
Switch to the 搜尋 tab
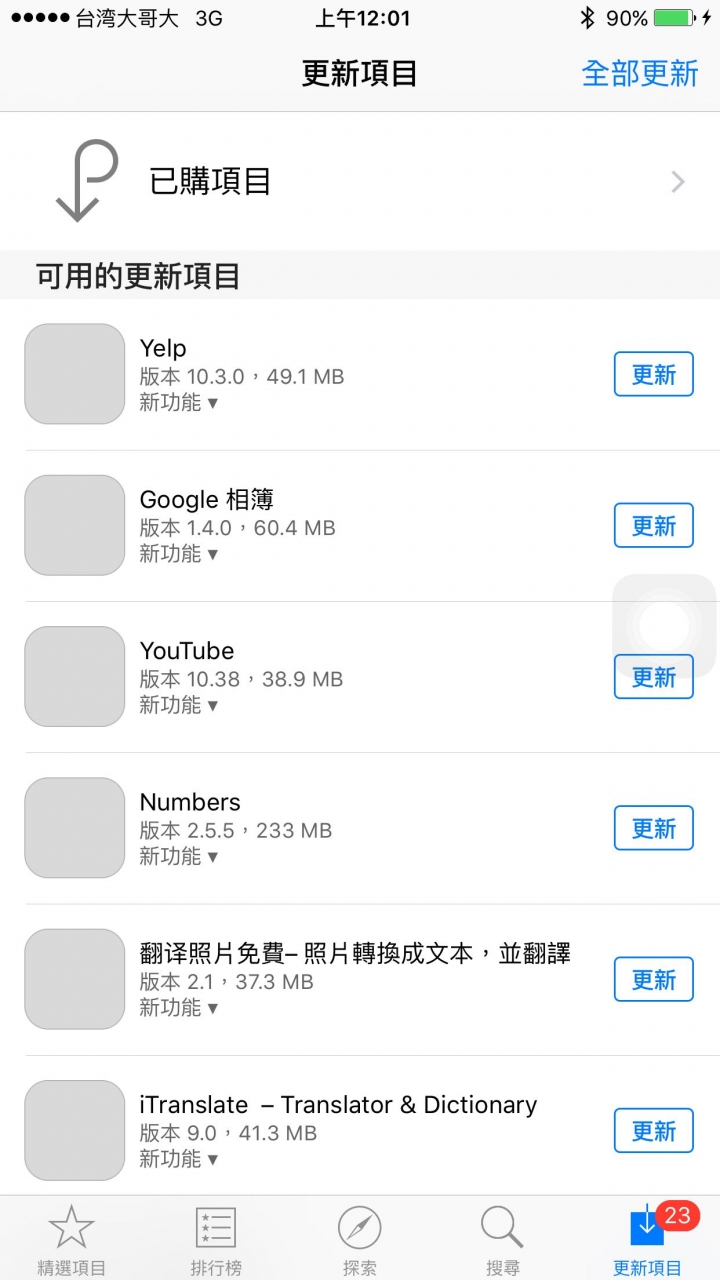pyautogui.click(x=503, y=1240)
